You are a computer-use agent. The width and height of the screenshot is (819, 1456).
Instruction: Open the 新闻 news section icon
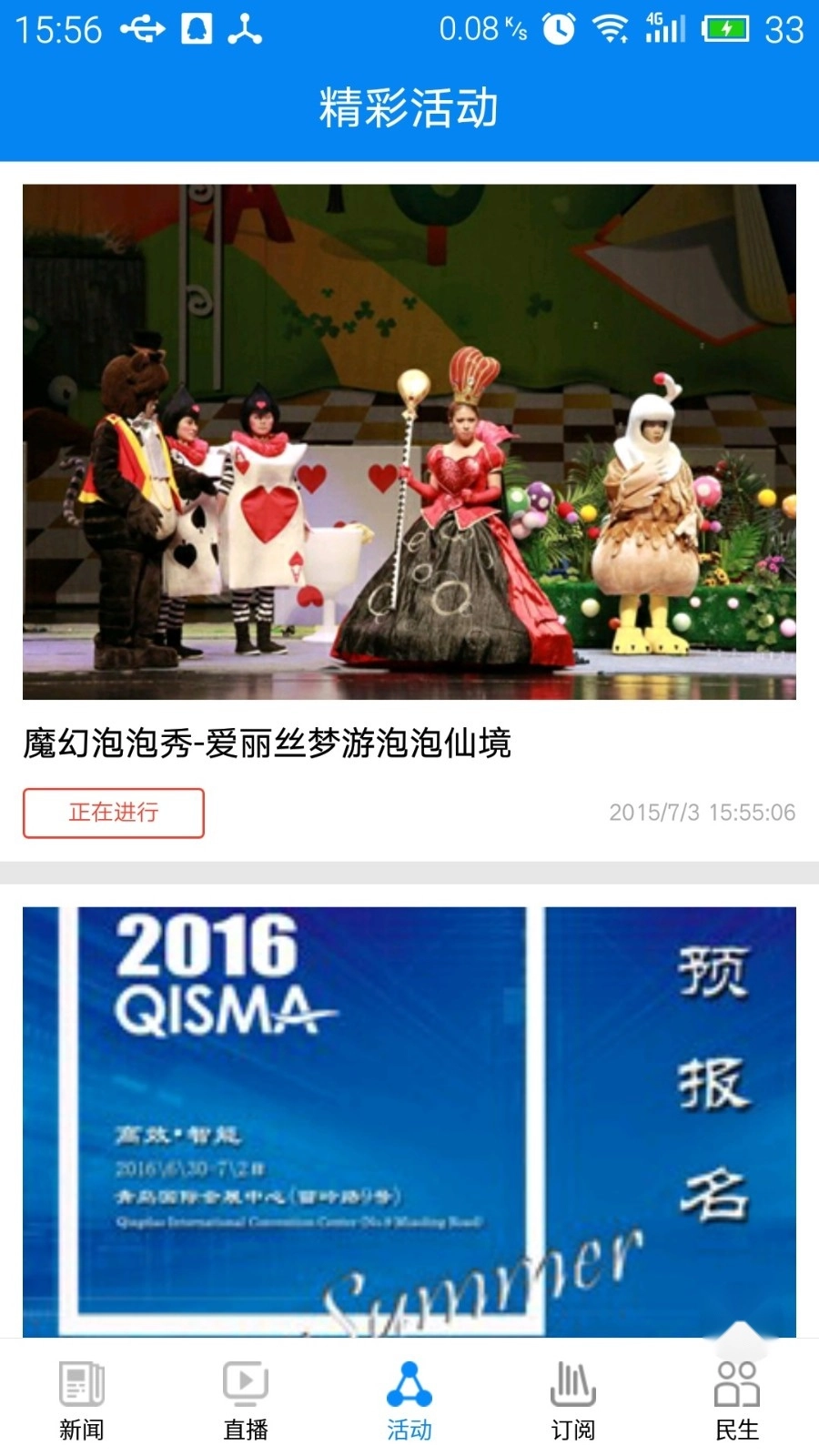click(x=80, y=1388)
